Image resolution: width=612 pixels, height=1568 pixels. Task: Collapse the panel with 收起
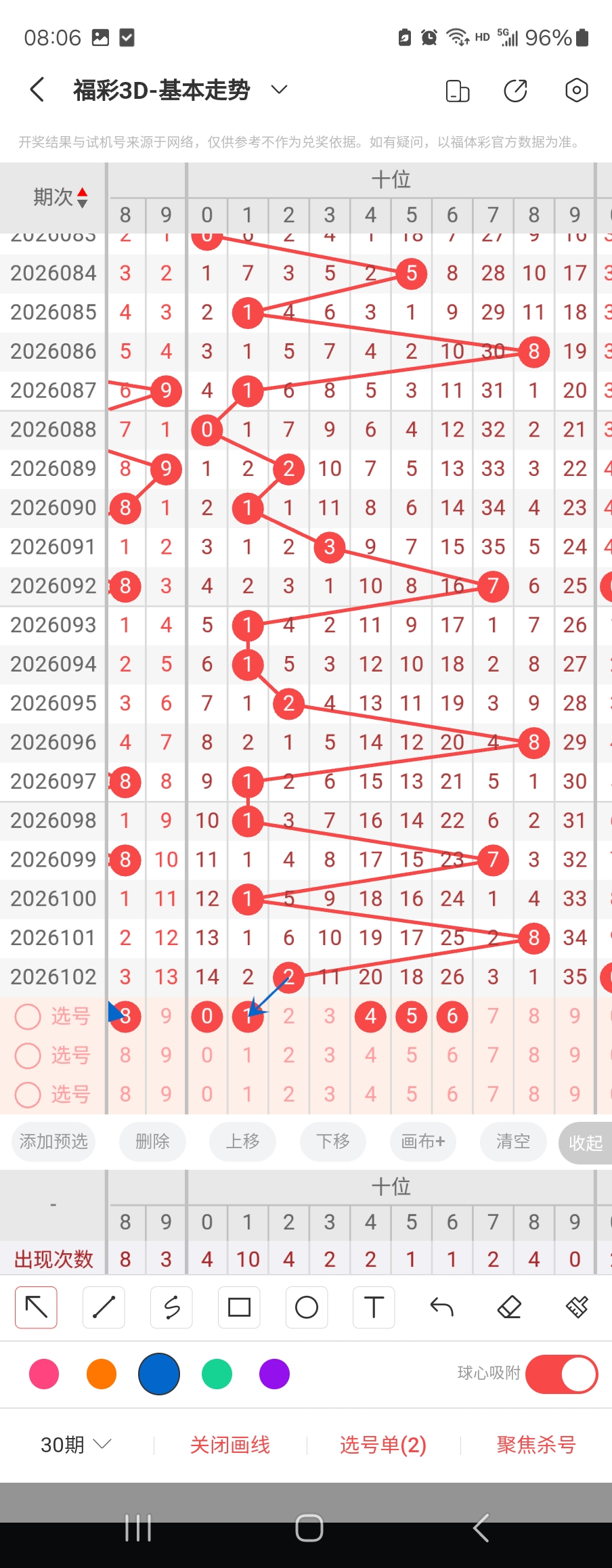pyautogui.click(x=586, y=1143)
